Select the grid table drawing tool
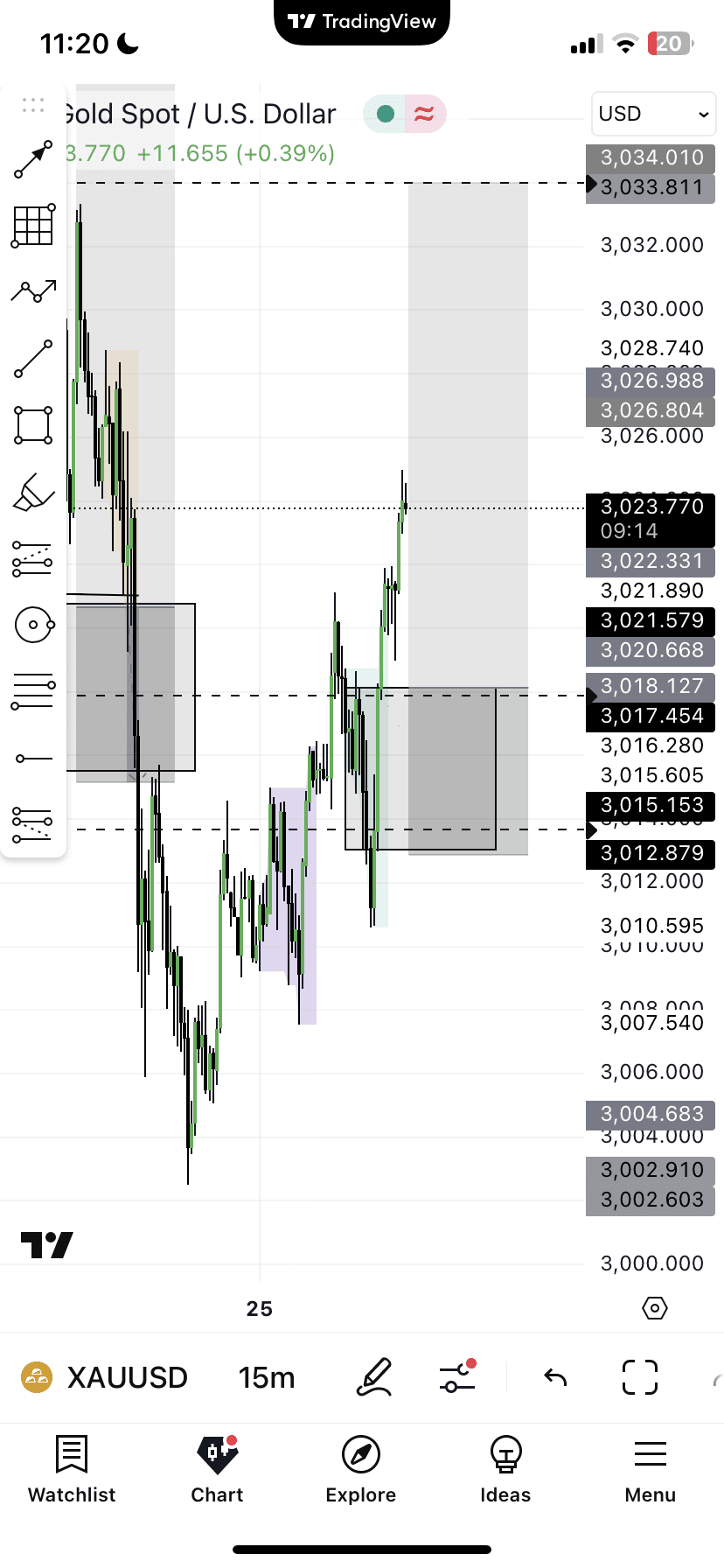 pos(33,226)
